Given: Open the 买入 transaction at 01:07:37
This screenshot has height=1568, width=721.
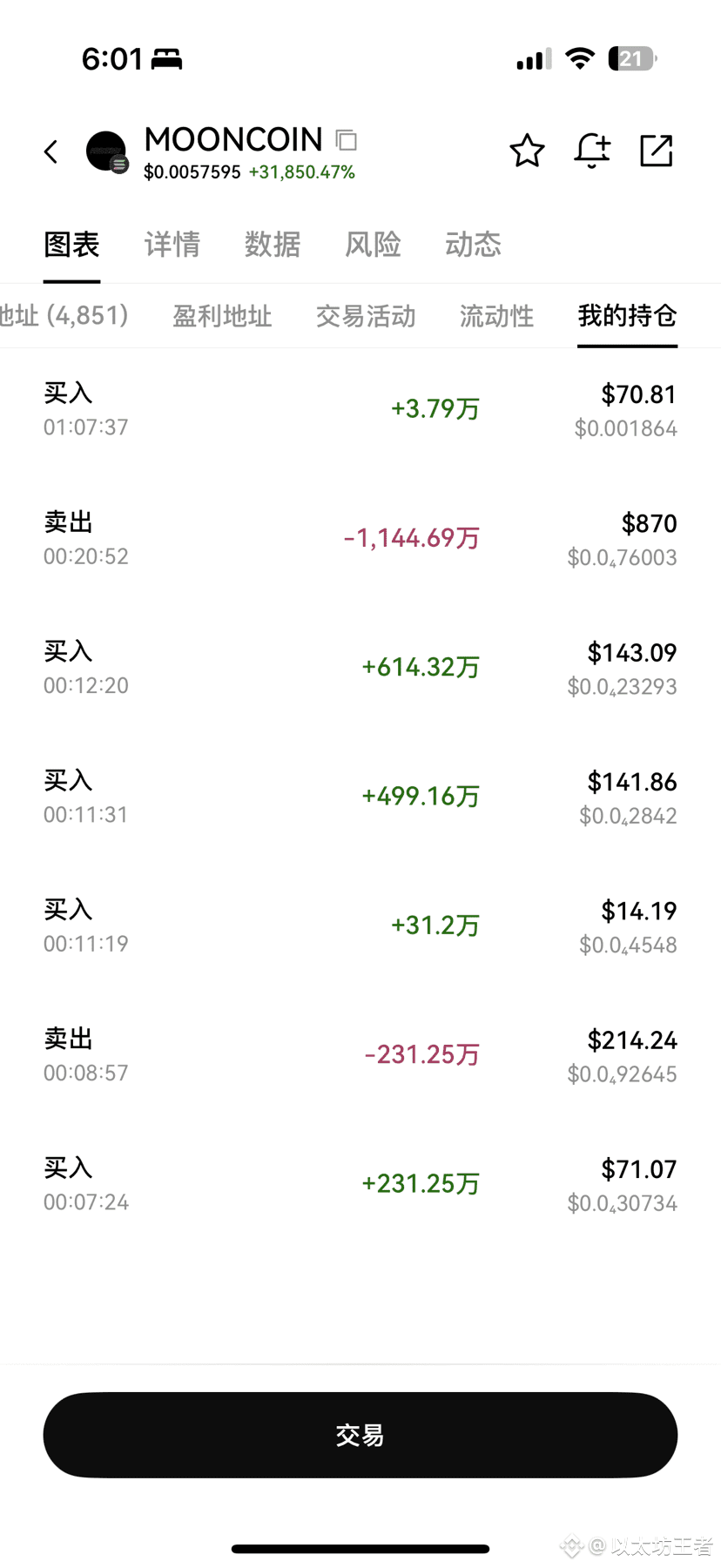Looking at the screenshot, I should (x=360, y=409).
